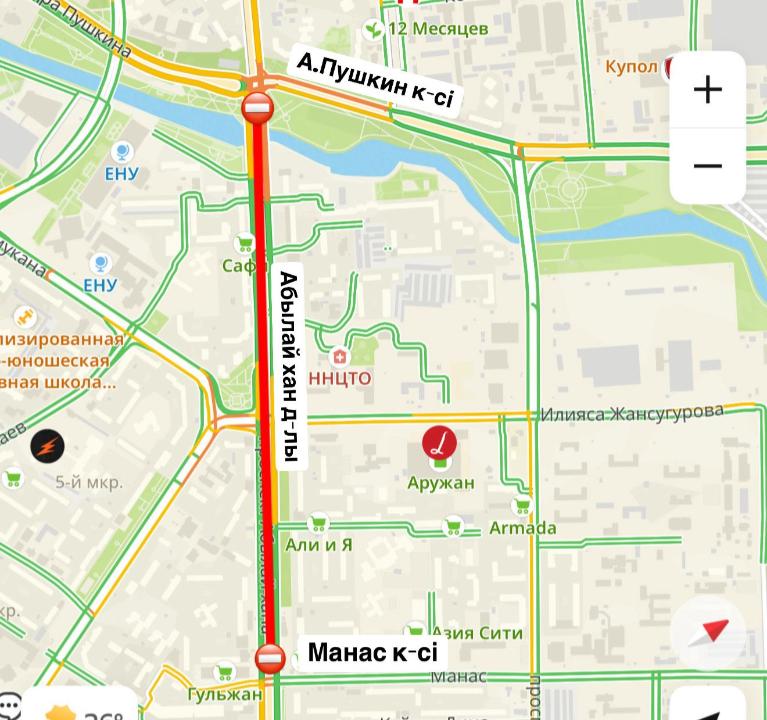Zoom in on the map

tap(707, 89)
